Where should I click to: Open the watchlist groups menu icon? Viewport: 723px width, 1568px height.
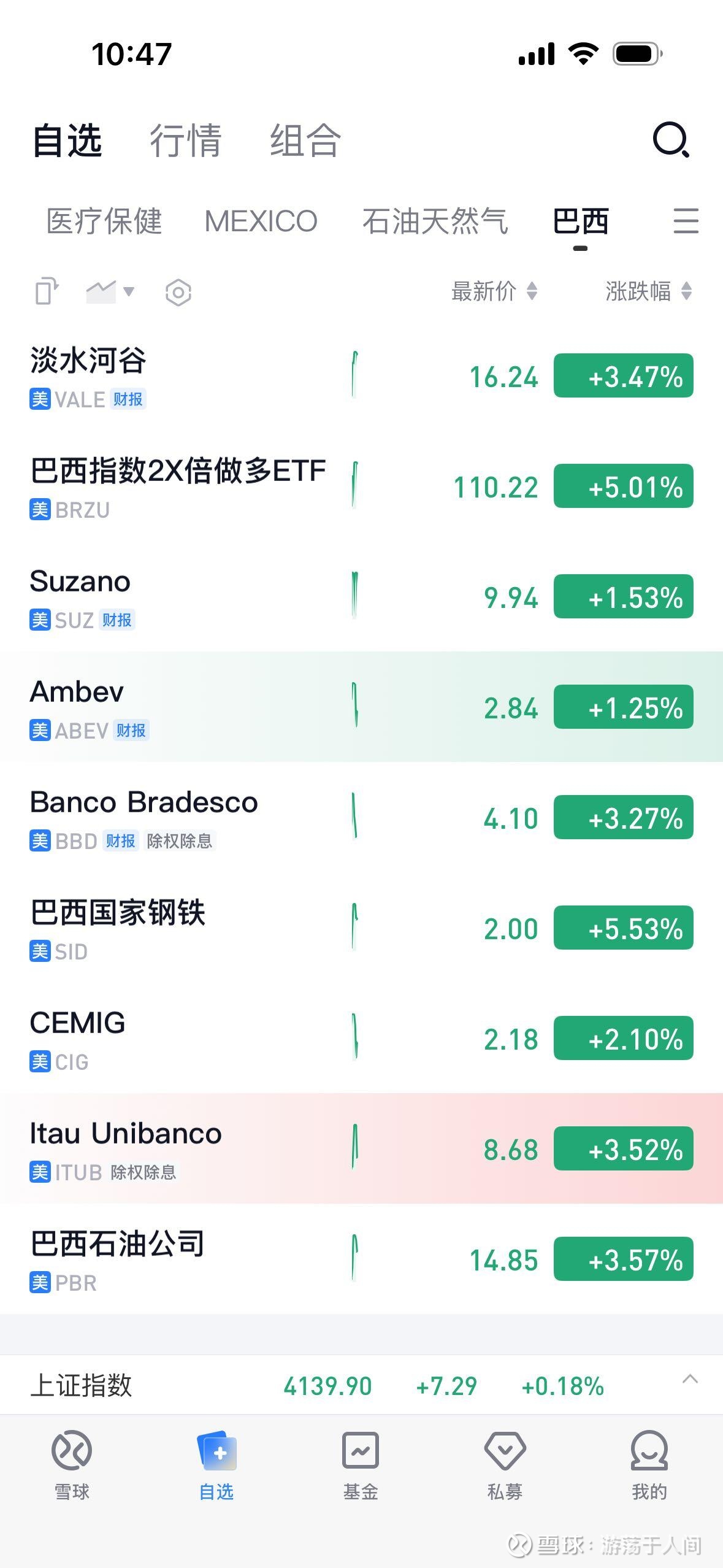pyautogui.click(x=686, y=221)
